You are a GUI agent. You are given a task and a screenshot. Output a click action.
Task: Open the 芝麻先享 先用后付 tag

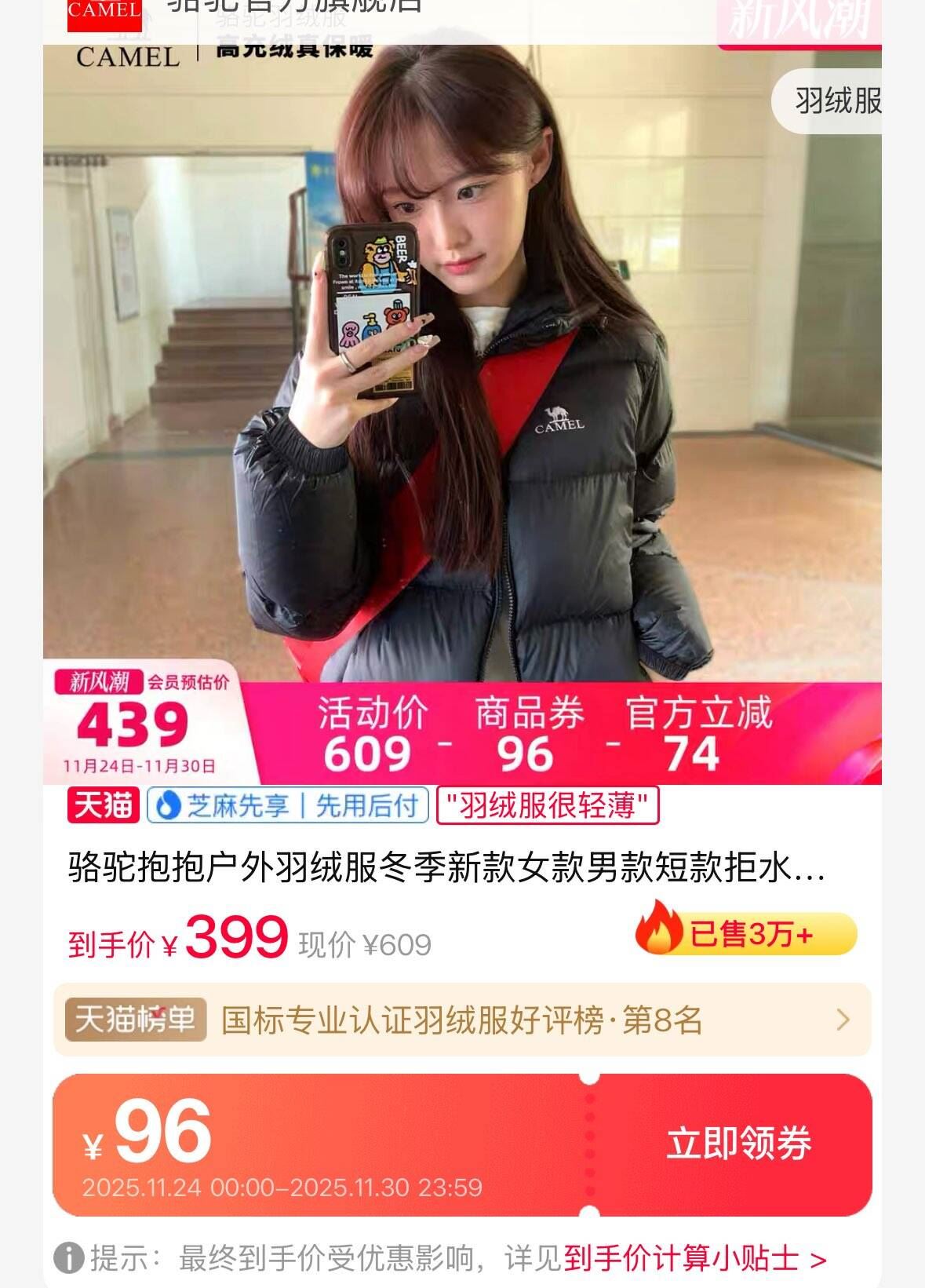(287, 805)
